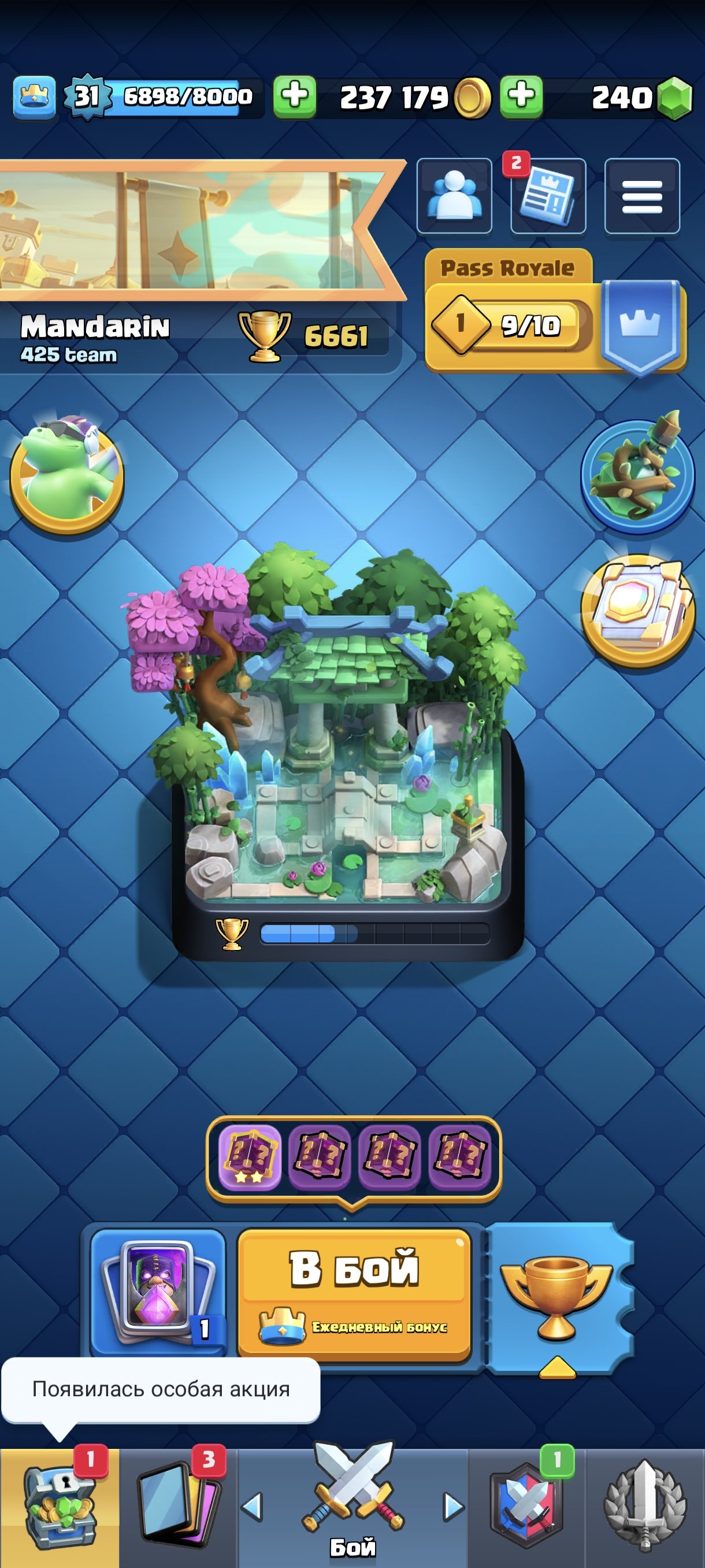Viewport: 705px width, 1568px height.
Task: Open the hamburger menu
Action: (x=642, y=196)
